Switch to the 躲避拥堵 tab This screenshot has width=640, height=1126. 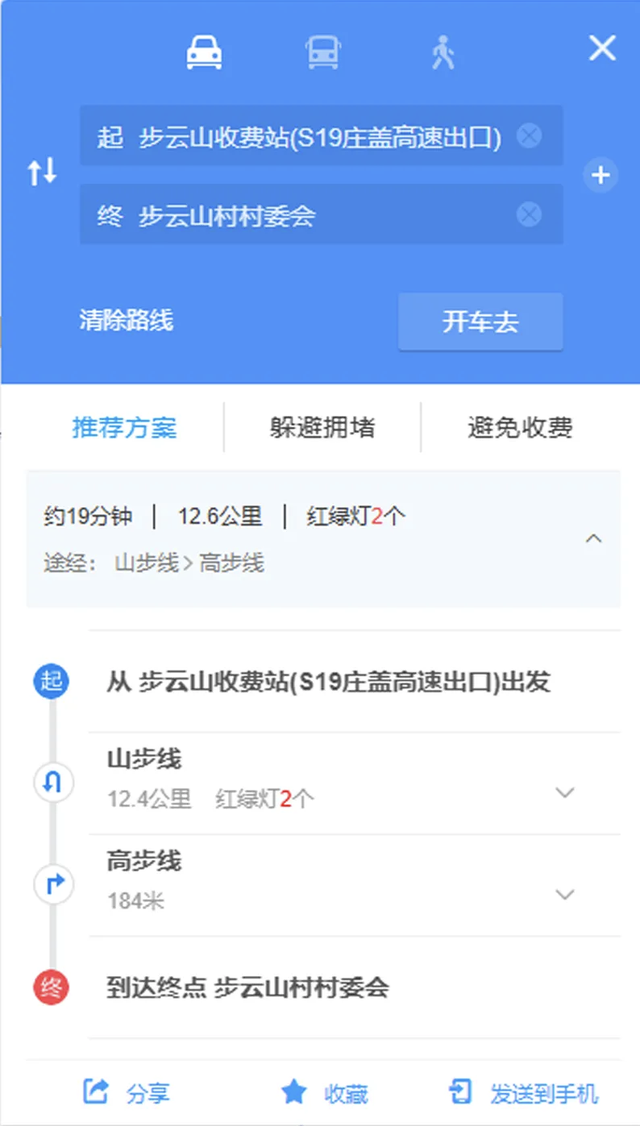[322, 428]
